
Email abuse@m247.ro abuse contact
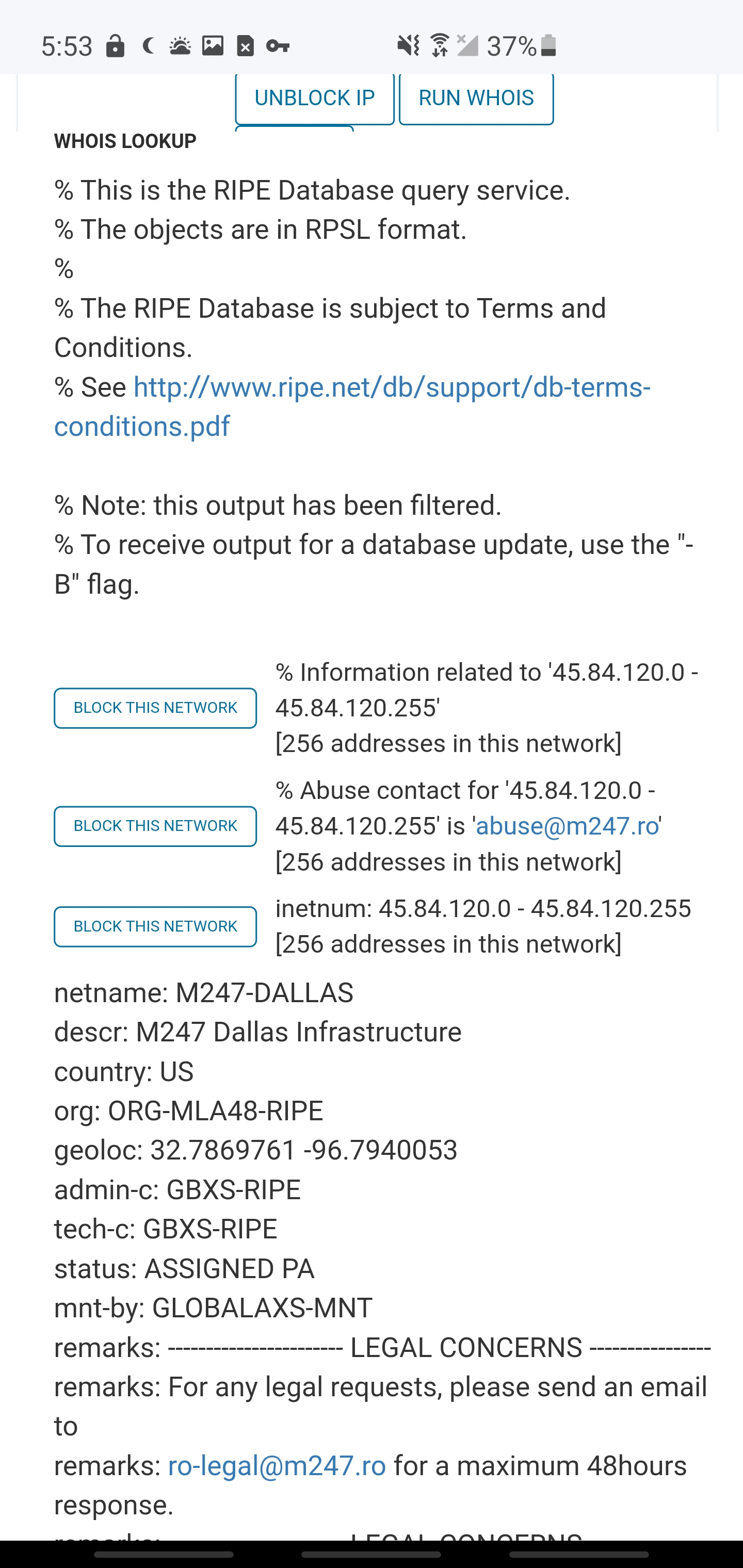[567, 826]
